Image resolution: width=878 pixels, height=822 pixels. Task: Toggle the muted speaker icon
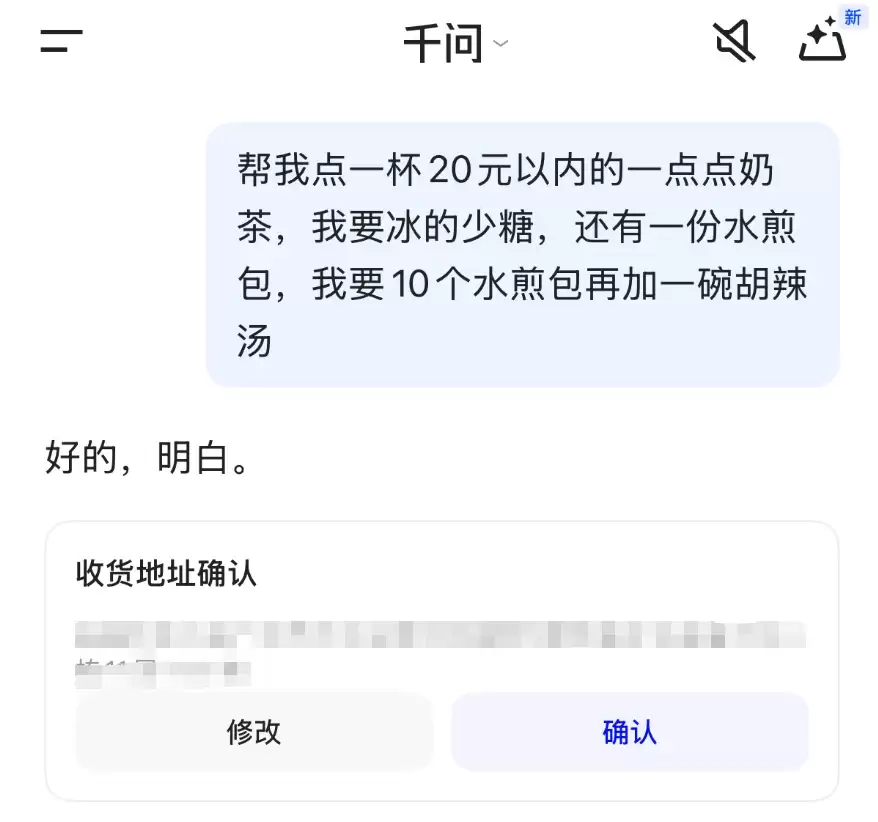coord(733,42)
